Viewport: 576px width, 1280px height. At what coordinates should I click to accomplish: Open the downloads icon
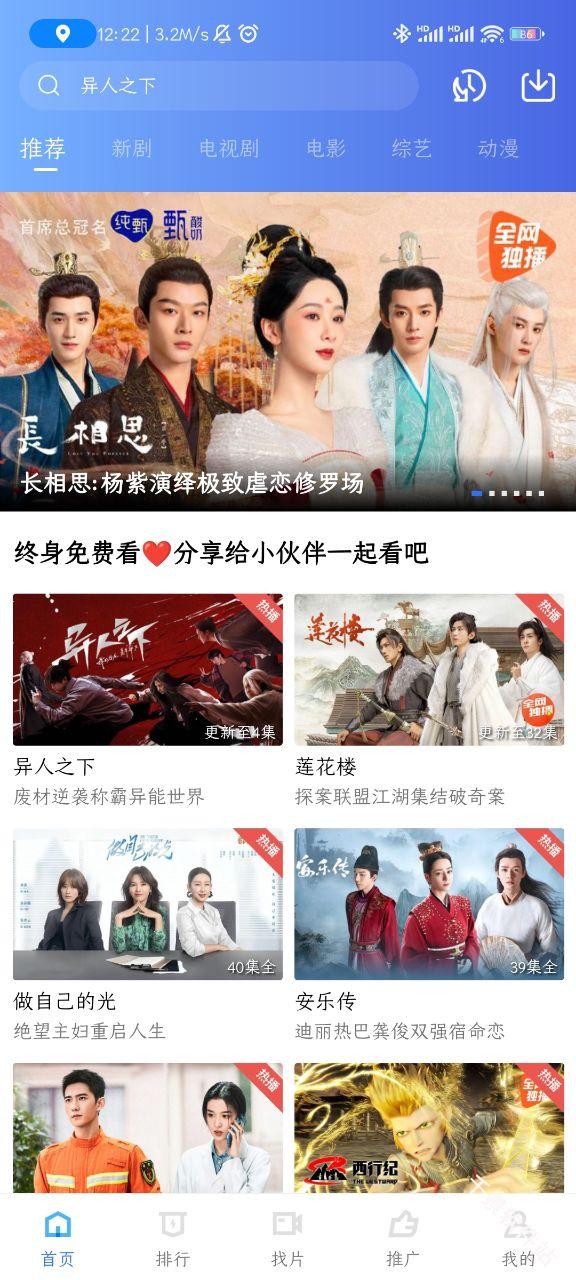click(538, 86)
